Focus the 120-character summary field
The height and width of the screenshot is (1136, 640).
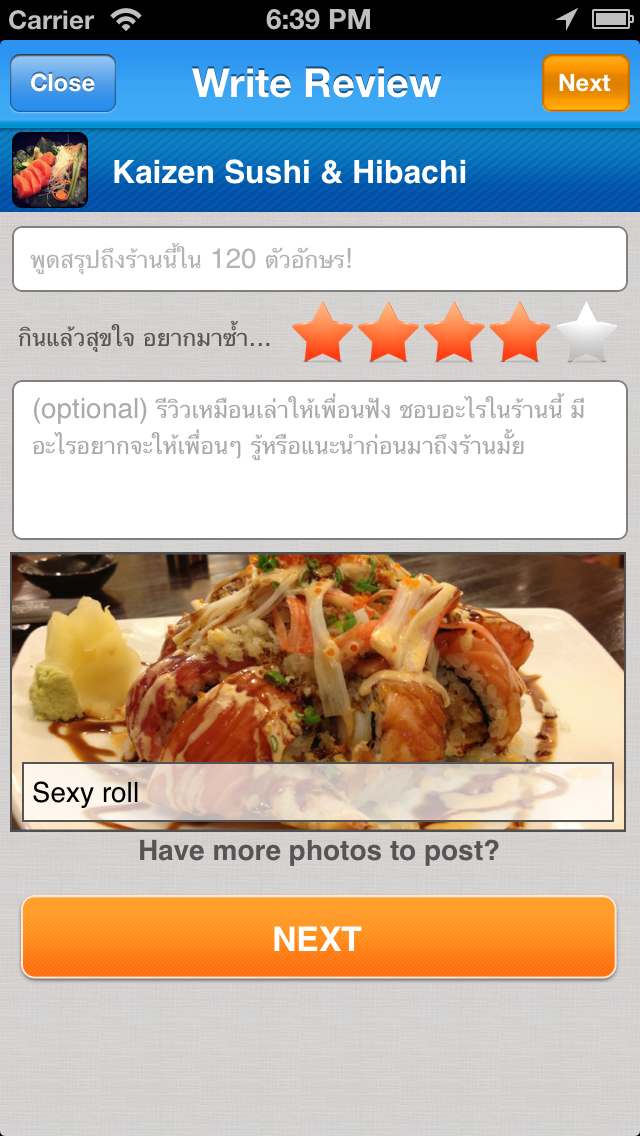point(319,259)
